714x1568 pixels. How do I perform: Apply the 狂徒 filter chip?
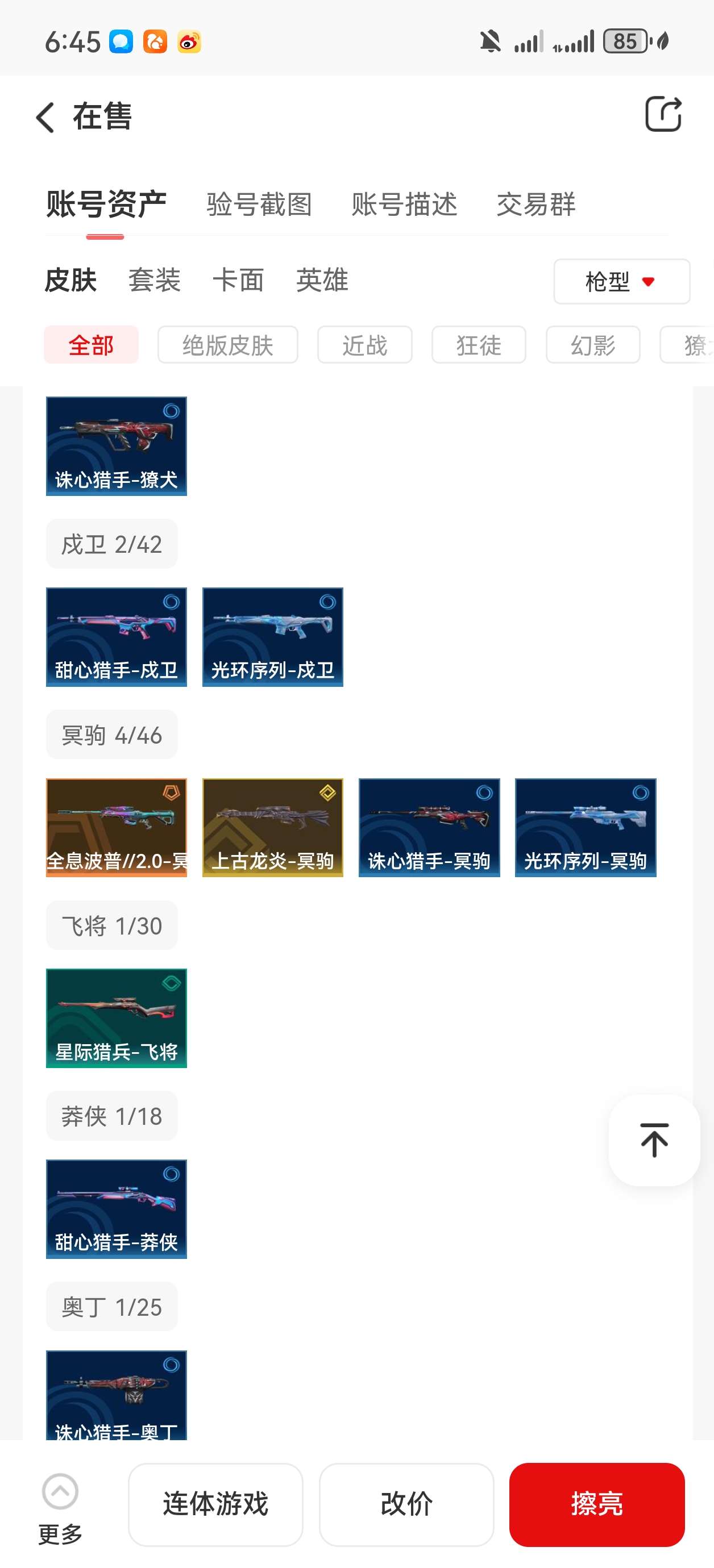[x=479, y=345]
